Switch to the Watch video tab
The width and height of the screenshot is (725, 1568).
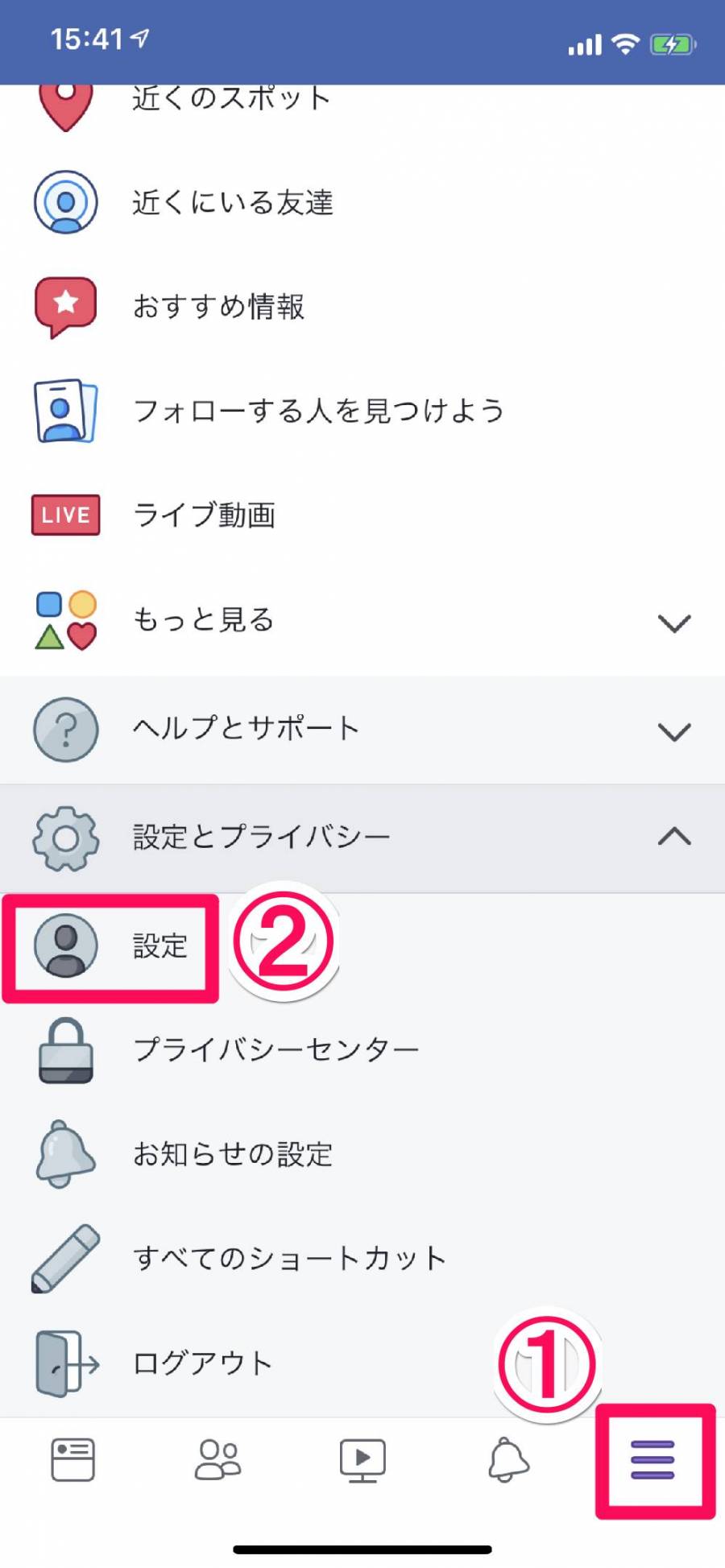pos(362,1460)
